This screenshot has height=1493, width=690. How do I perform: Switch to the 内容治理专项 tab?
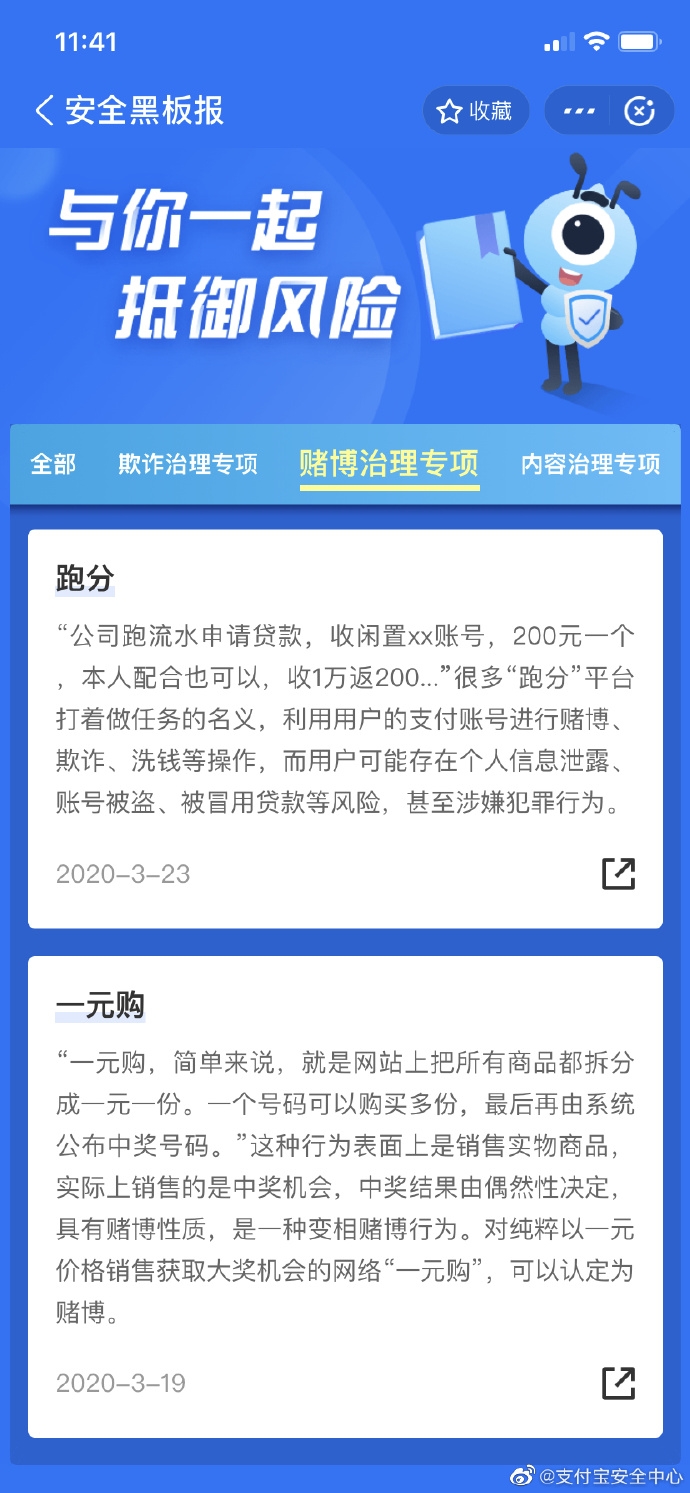[590, 464]
